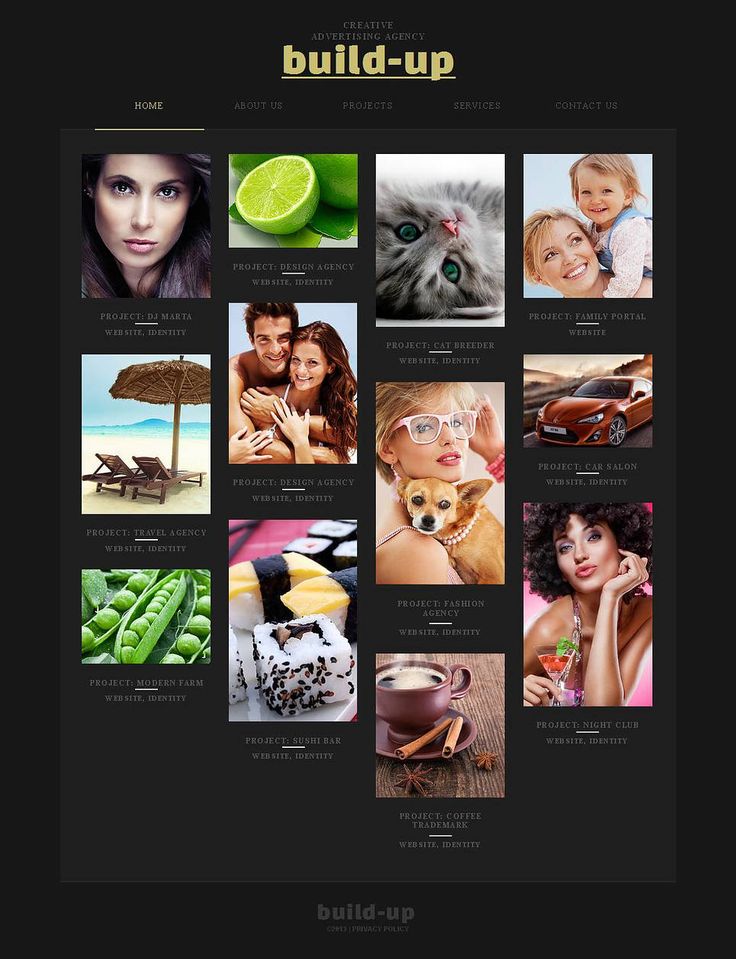Open the Cat Breeder project tile
736x959 pixels.
pyautogui.click(x=440, y=240)
